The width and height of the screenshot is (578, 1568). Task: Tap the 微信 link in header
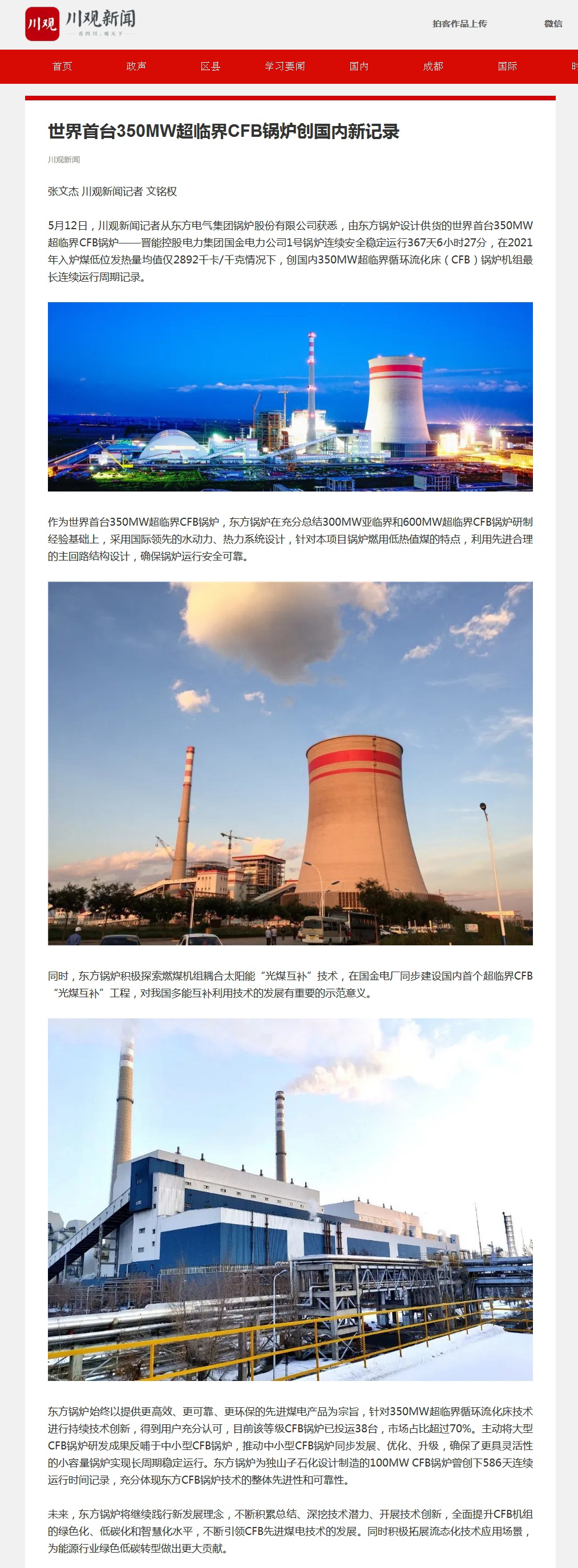(x=553, y=24)
